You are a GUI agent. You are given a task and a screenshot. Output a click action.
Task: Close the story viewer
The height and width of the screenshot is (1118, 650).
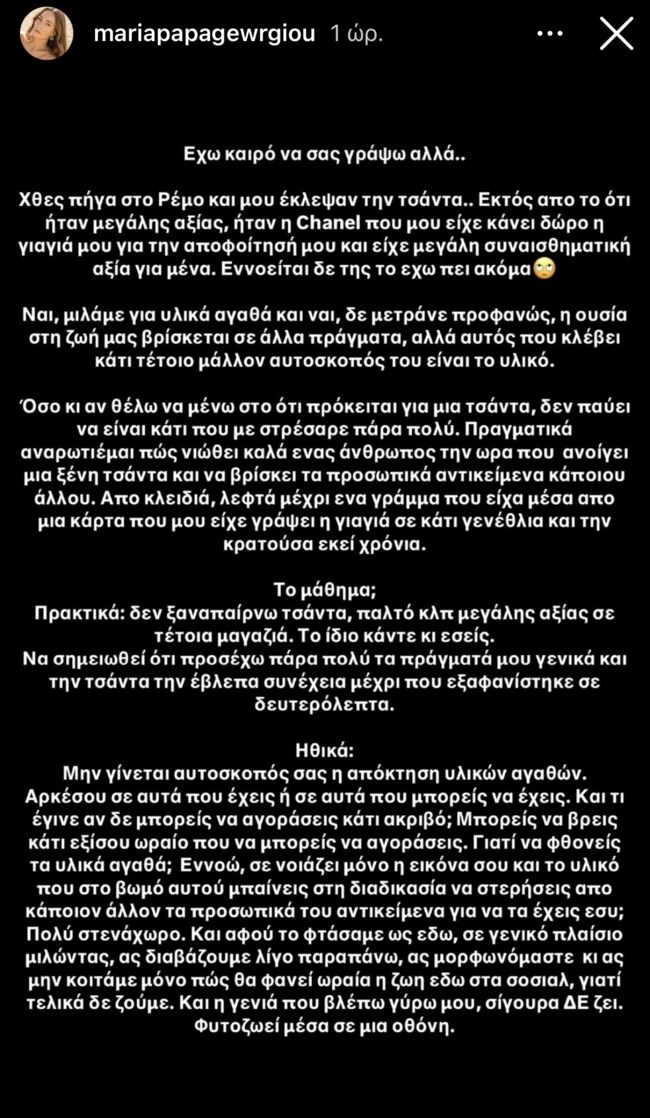(615, 33)
